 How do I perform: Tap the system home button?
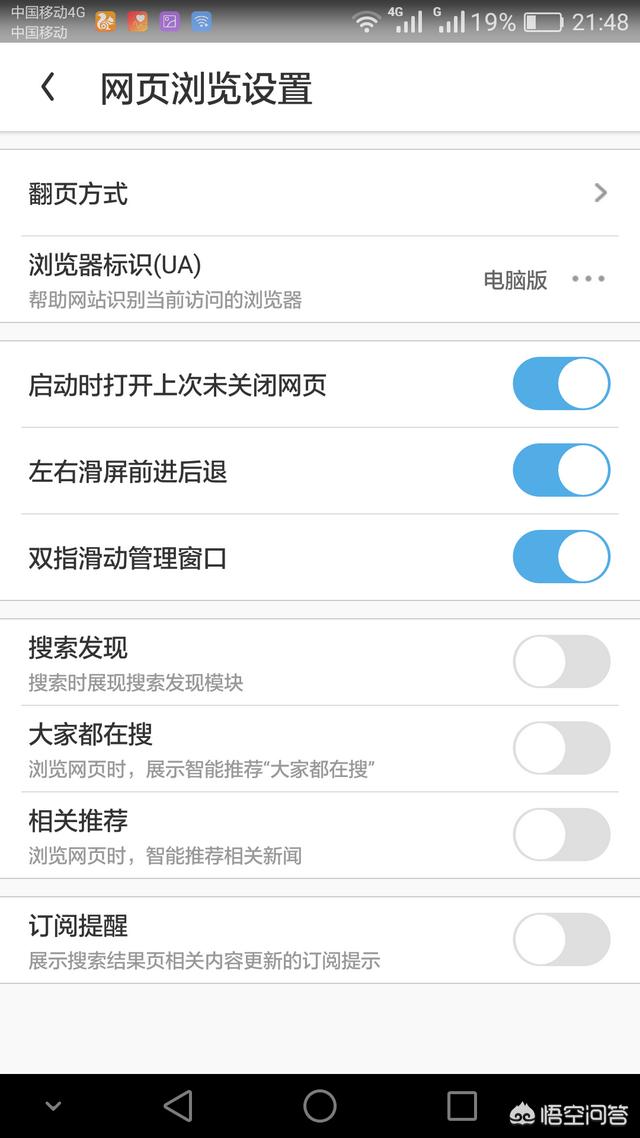click(320, 1105)
